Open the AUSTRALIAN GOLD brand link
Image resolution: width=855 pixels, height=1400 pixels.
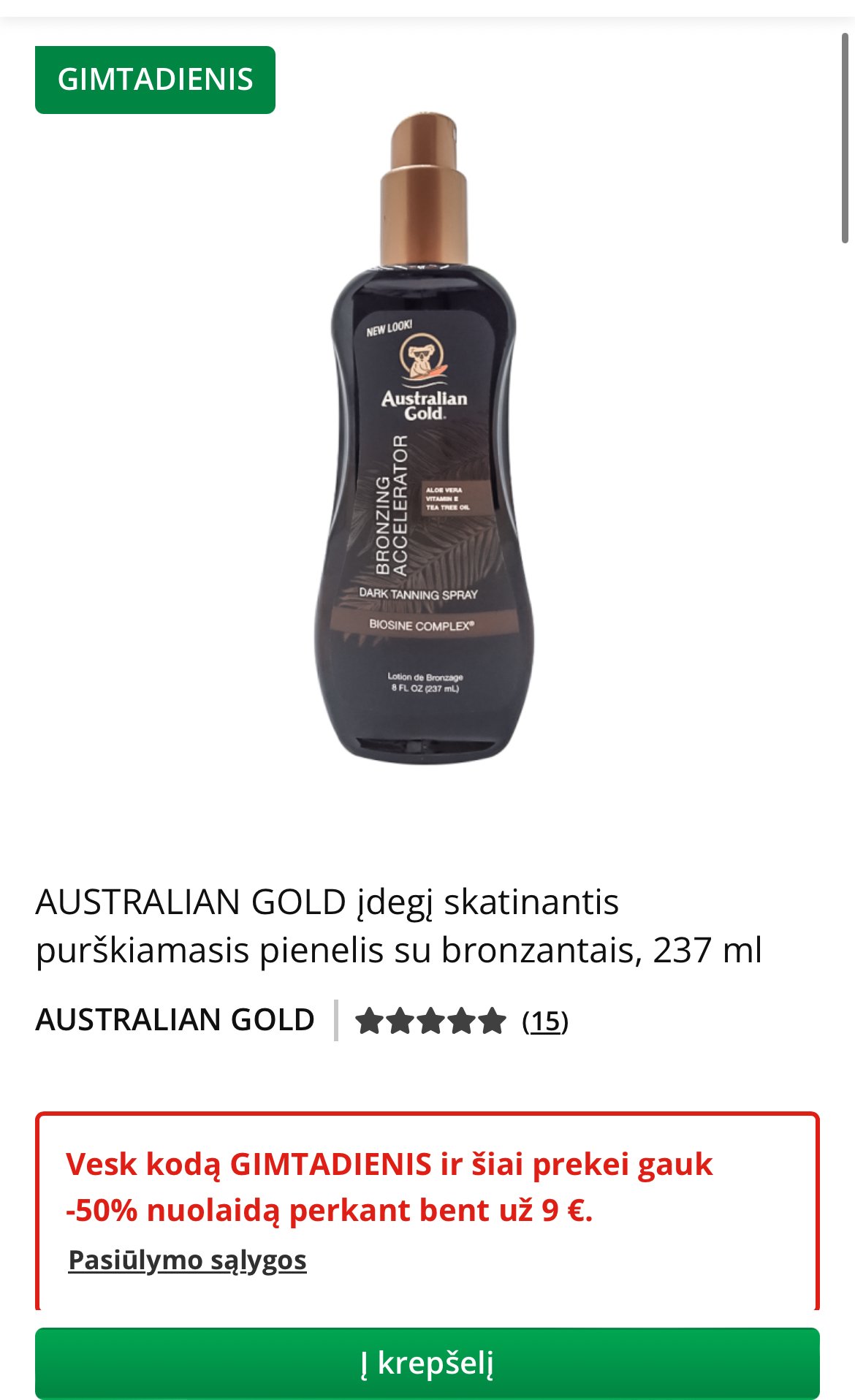coord(175,1019)
